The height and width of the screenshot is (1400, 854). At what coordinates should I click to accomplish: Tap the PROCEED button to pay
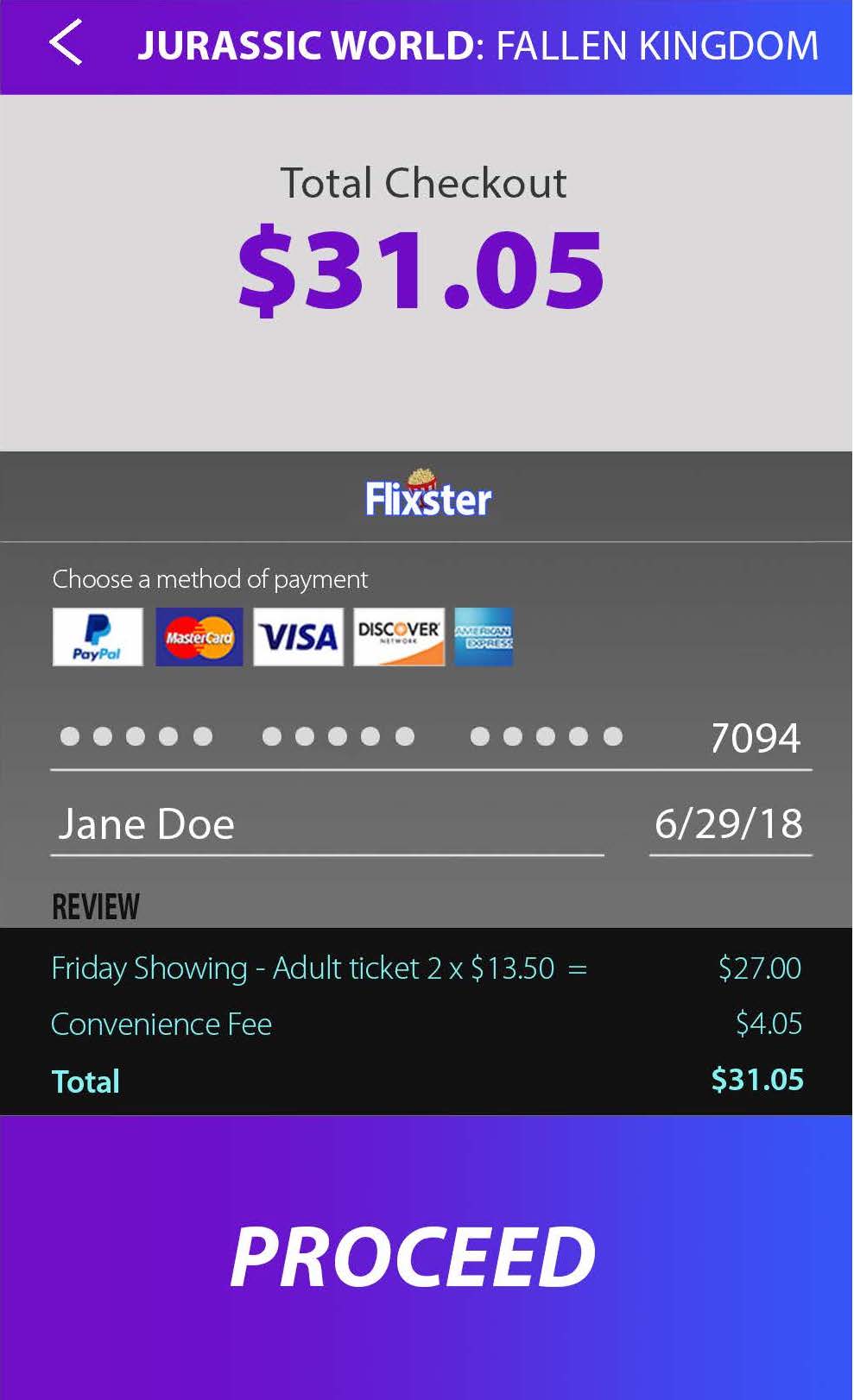pos(414,1257)
